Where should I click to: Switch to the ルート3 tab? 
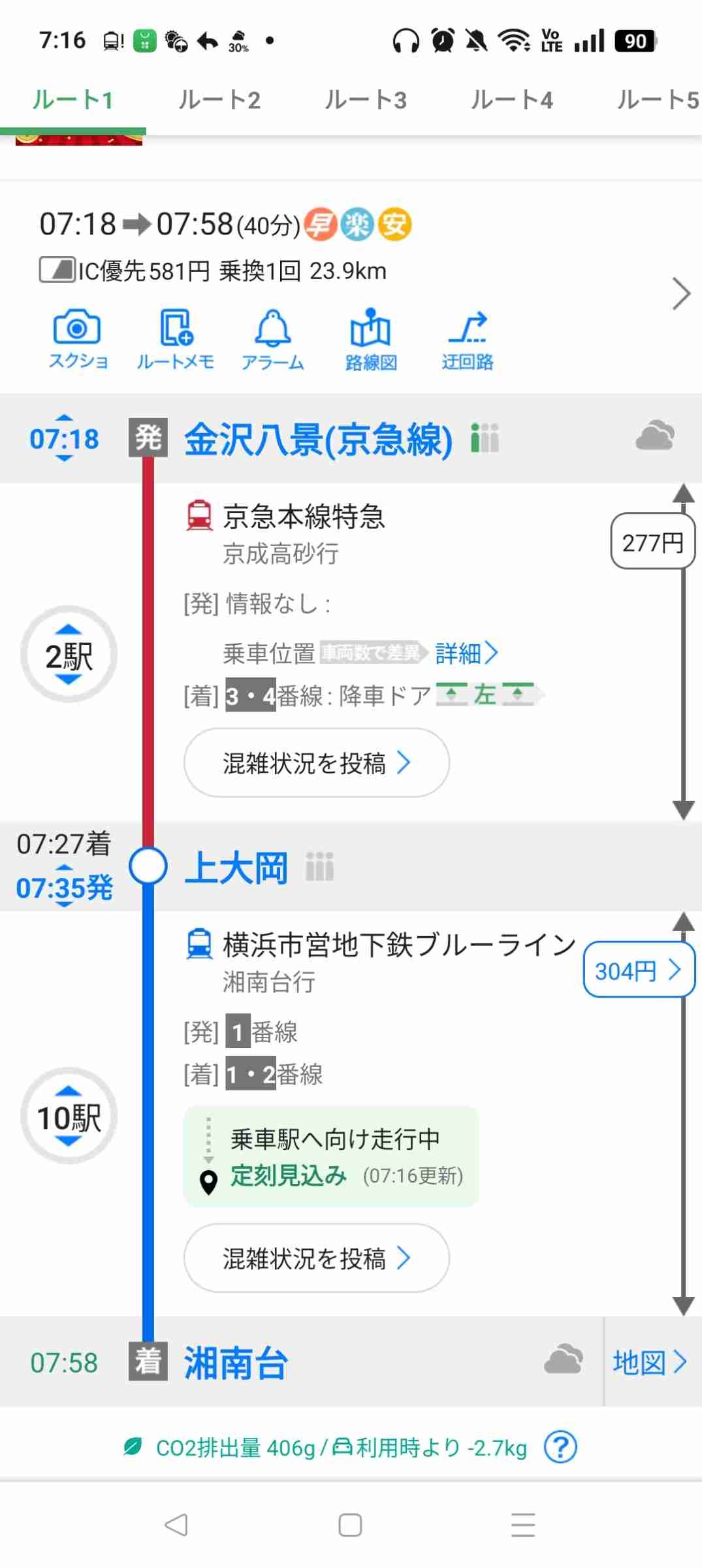(x=366, y=100)
